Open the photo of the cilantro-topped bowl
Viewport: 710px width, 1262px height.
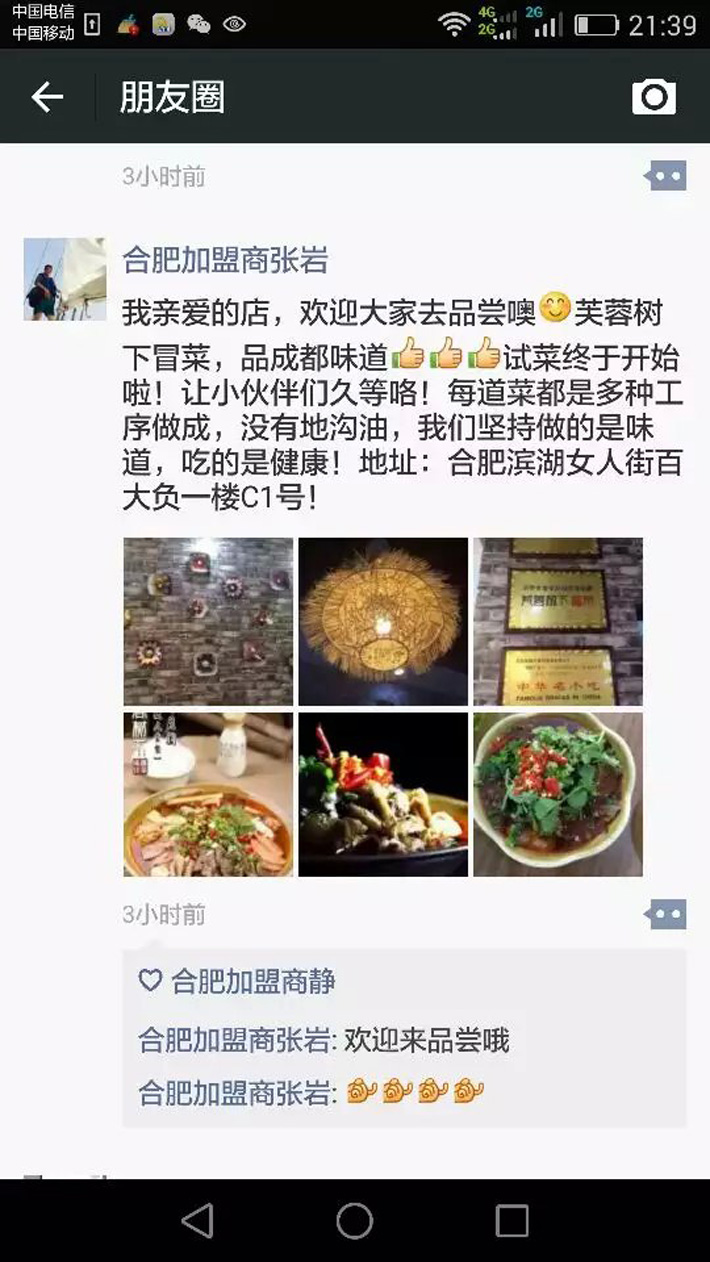pos(558,795)
